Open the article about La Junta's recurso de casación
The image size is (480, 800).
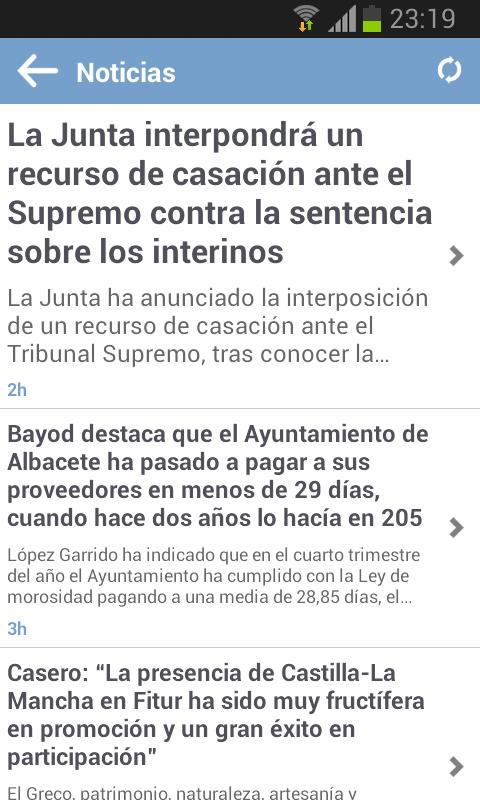[240, 256]
